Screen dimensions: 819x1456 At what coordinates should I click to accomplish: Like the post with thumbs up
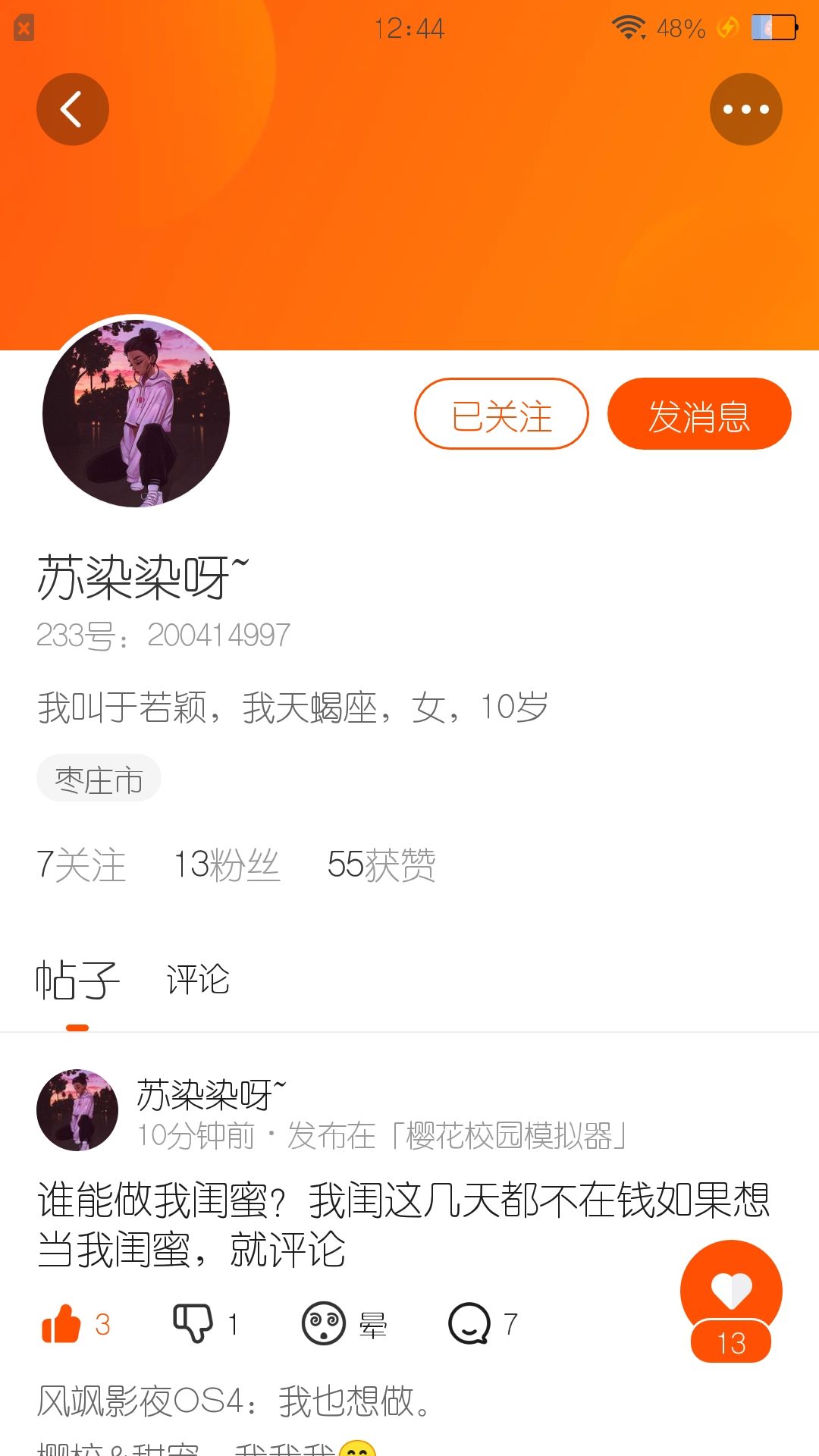[76, 1324]
